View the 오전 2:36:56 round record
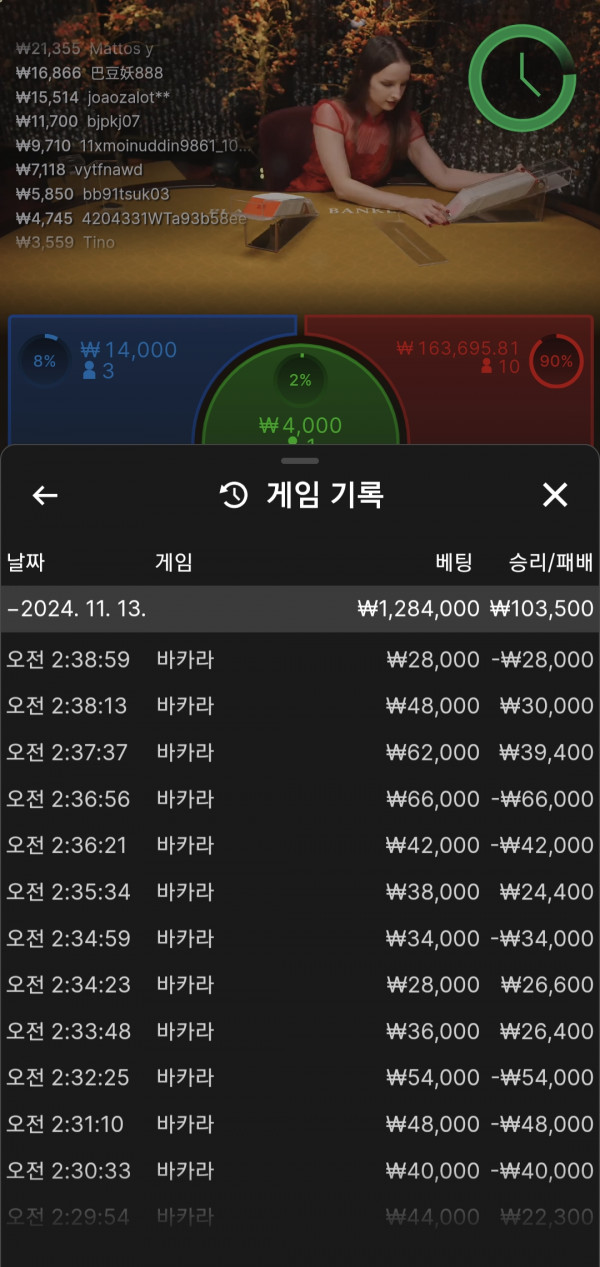This screenshot has height=1267, width=600. (300, 799)
